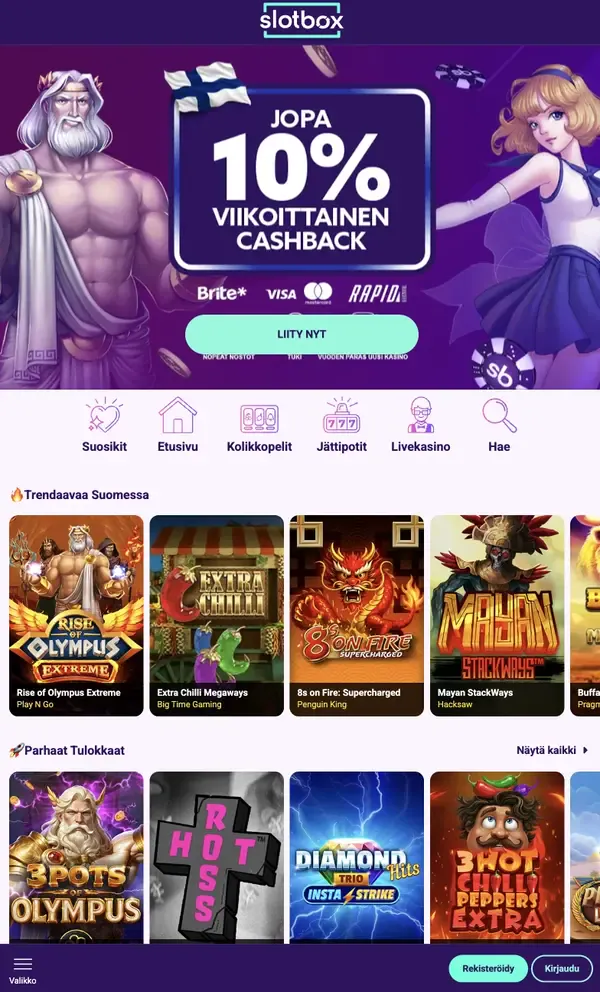Open 8s on Fire: Supercharged game
The height and width of the screenshot is (992, 600).
[x=357, y=614]
